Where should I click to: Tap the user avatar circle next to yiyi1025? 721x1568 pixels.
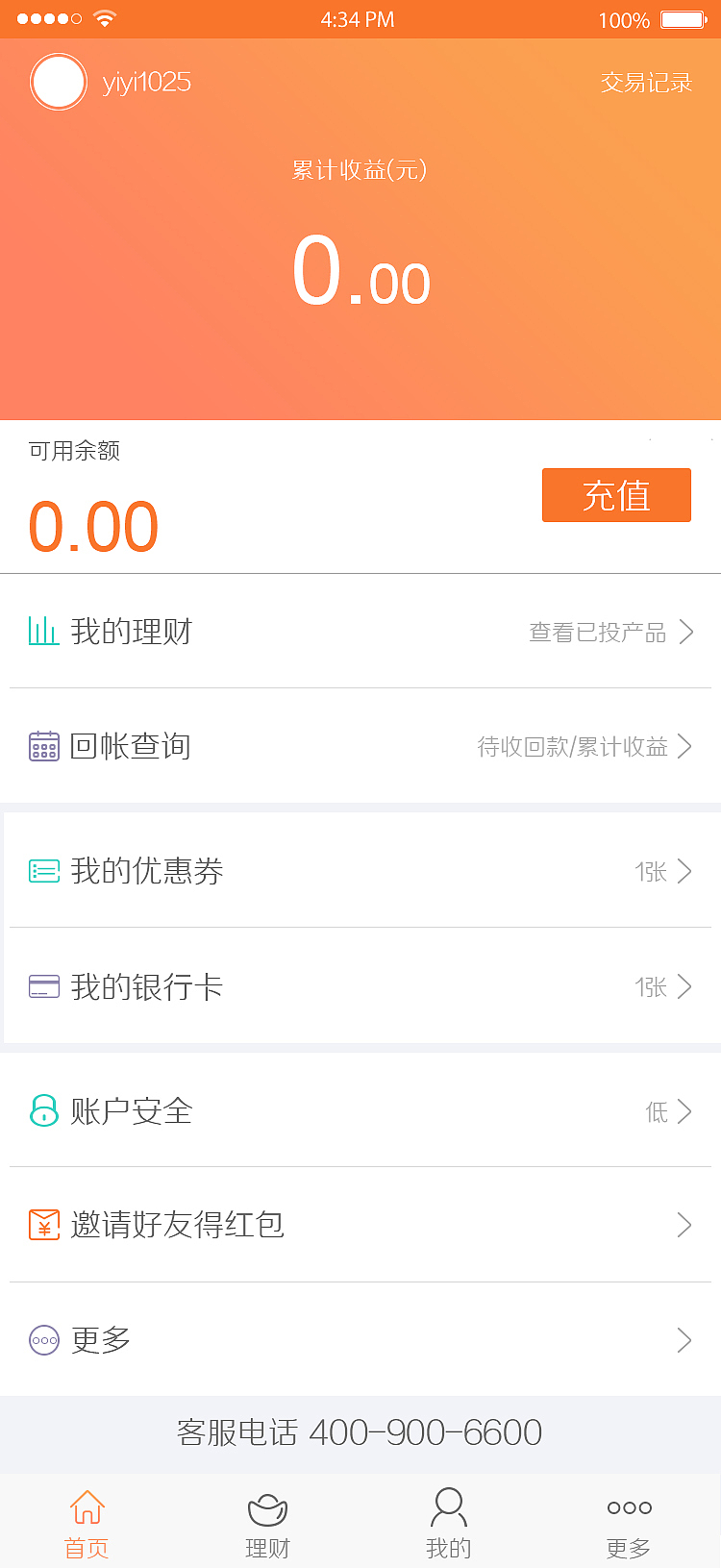pyautogui.click(x=59, y=82)
